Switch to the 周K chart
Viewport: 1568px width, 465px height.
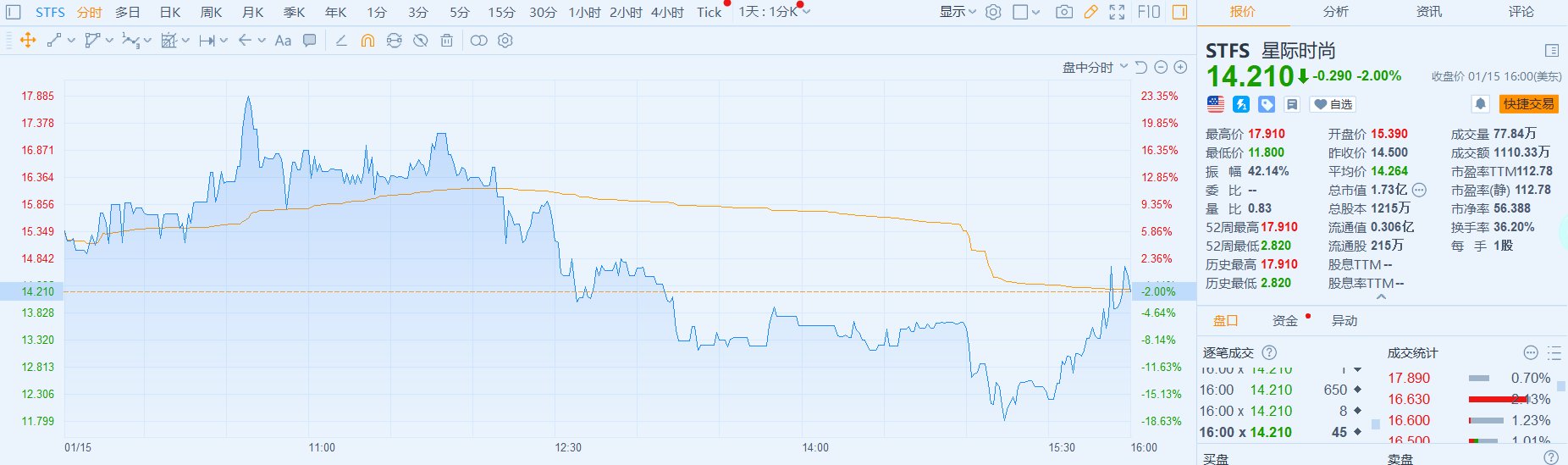(x=211, y=12)
